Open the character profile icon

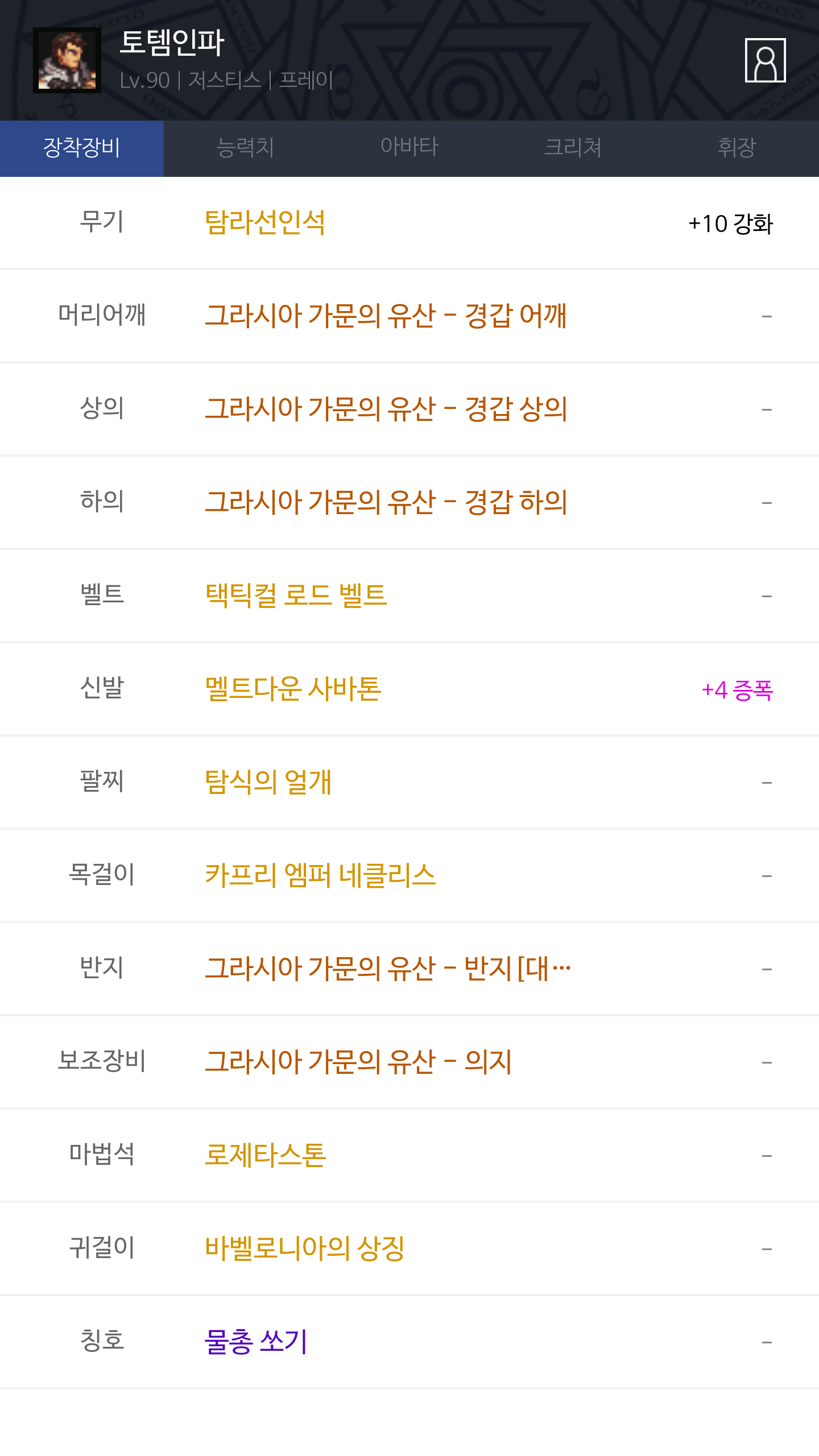pyautogui.click(x=765, y=60)
